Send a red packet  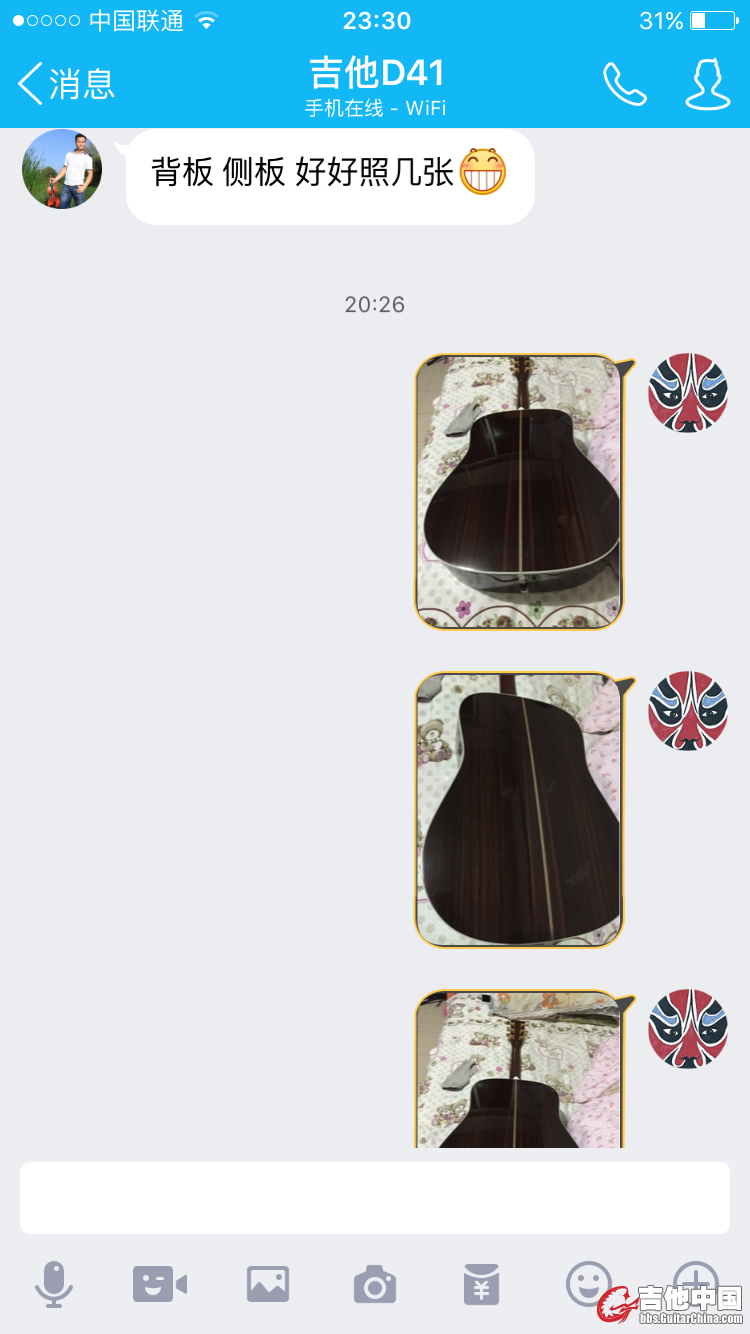[x=482, y=1283]
